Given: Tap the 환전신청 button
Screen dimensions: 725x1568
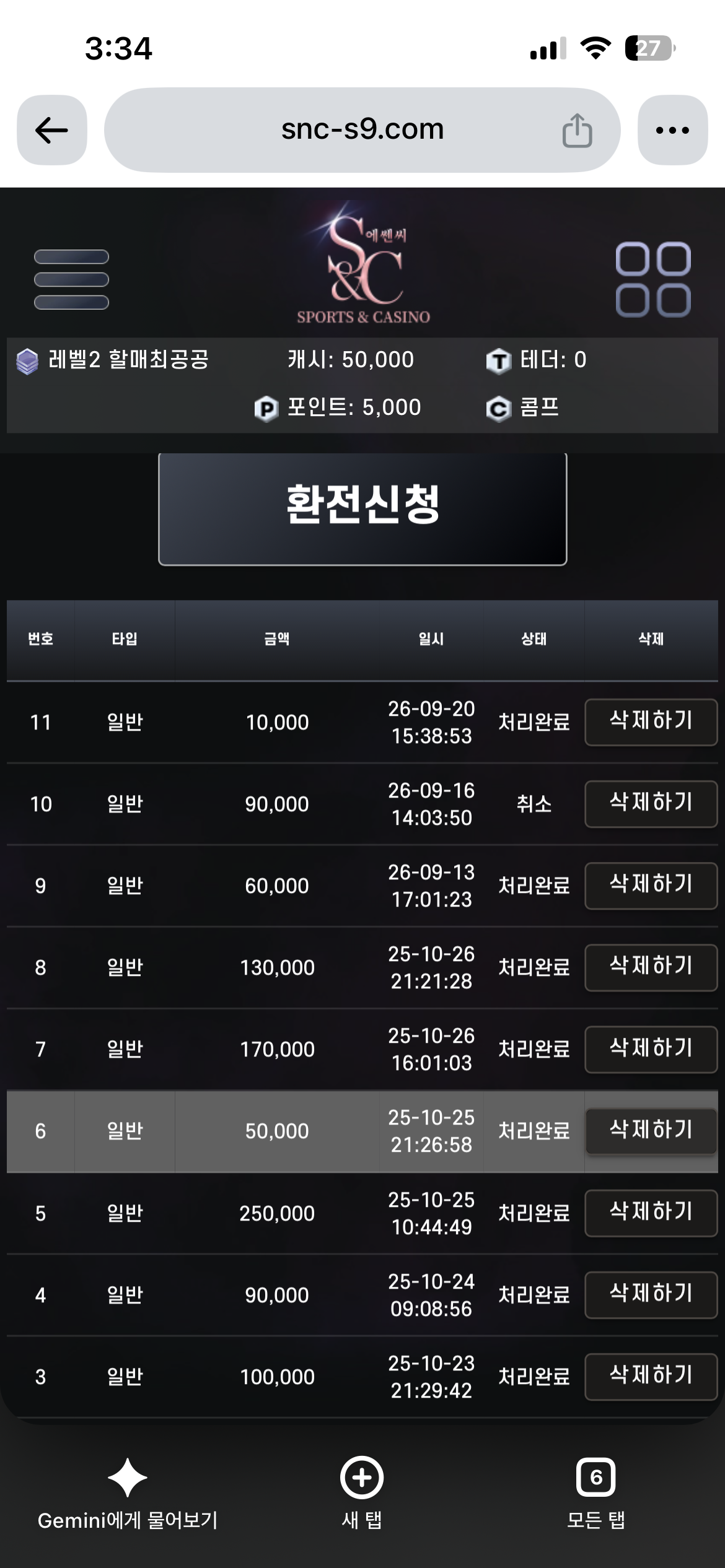Looking at the screenshot, I should pos(362,508).
